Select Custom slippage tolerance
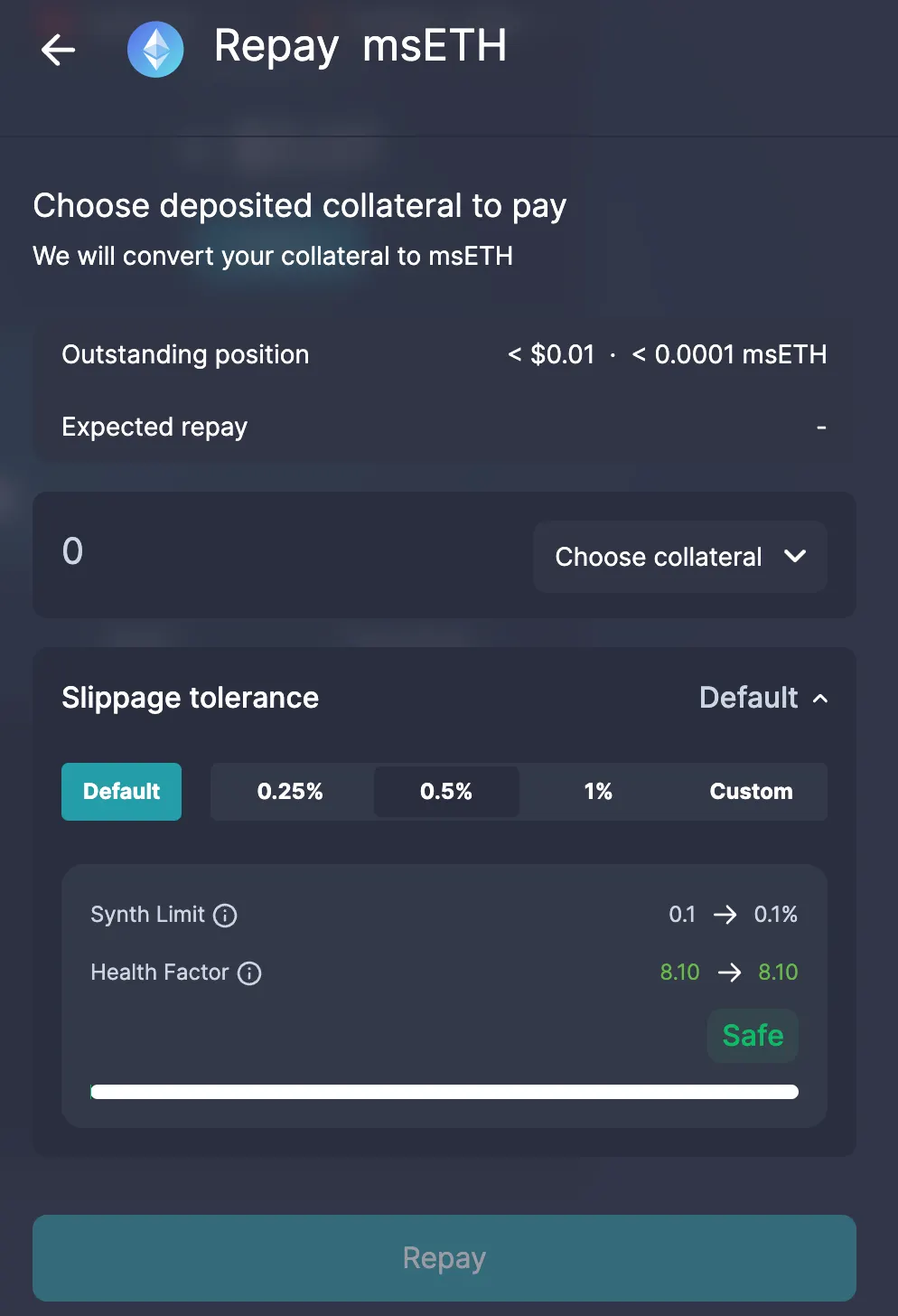Viewport: 898px width, 1316px height. [x=751, y=792]
